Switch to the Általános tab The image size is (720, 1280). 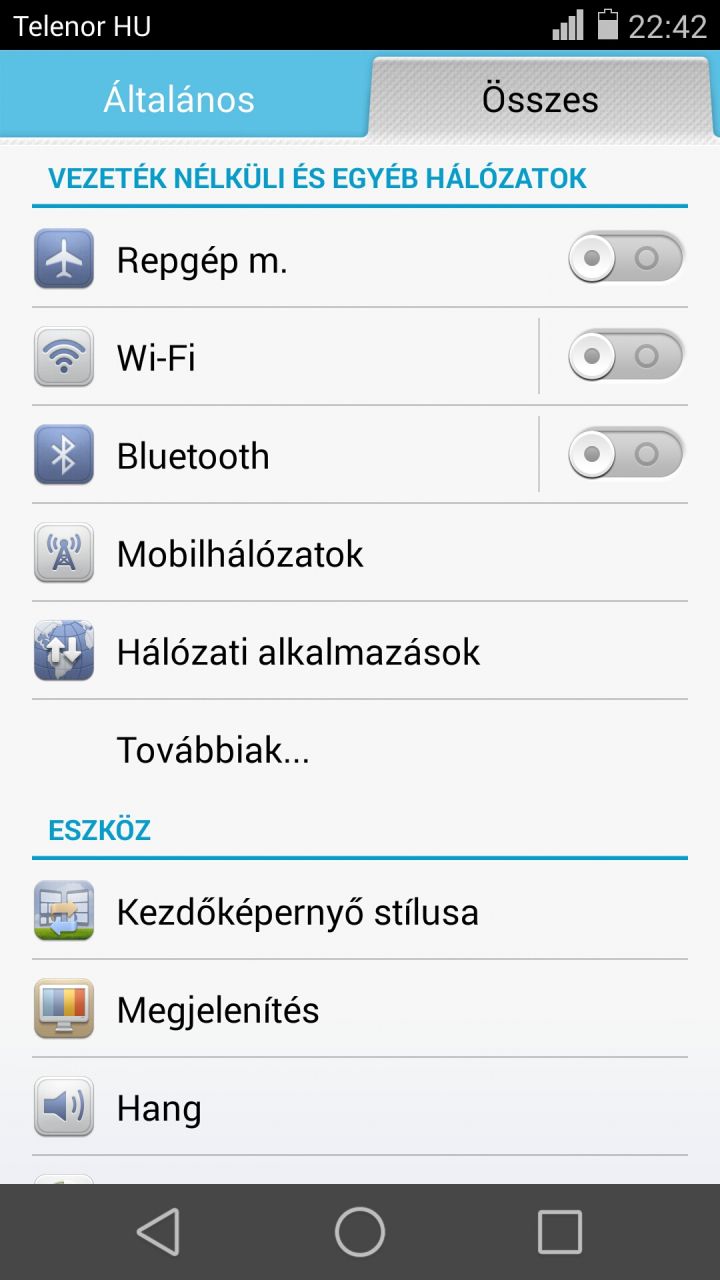coord(179,99)
